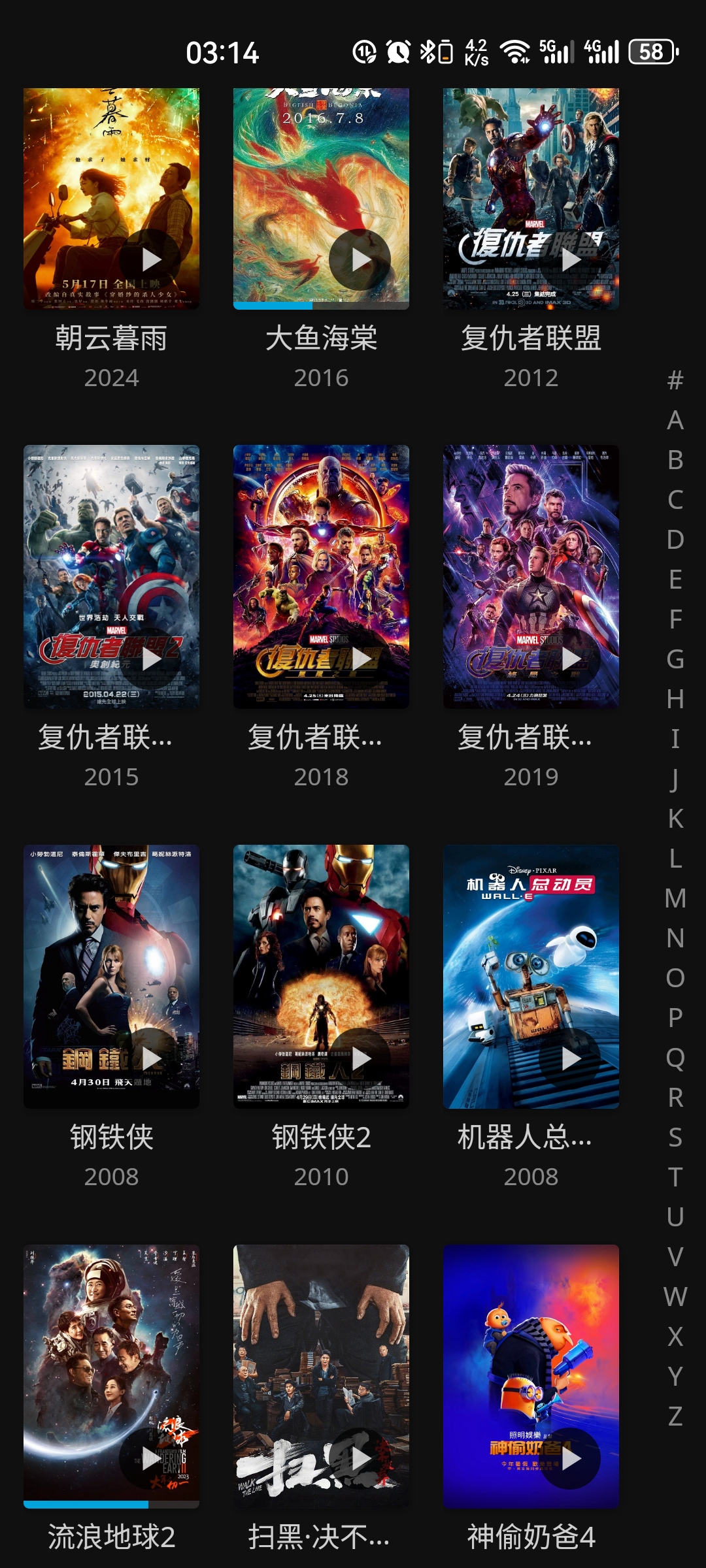The width and height of the screenshot is (706, 1568).
Task: Jump to letter L in the index
Action: coord(675,858)
